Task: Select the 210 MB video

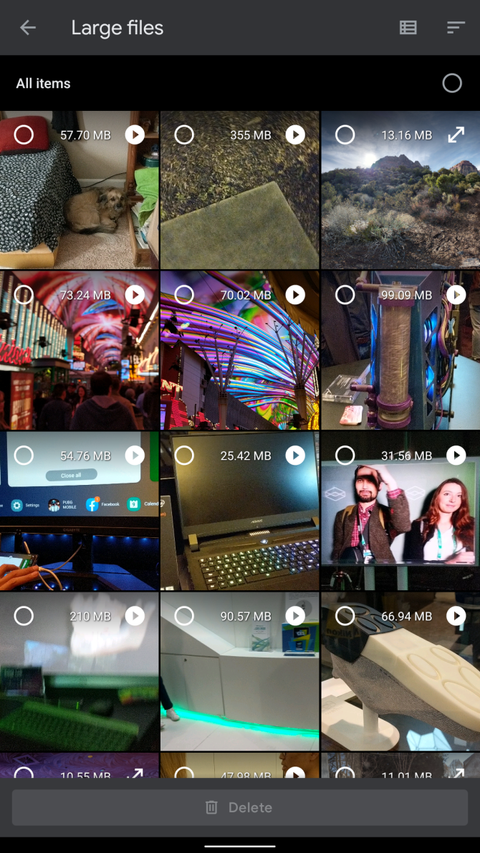Action: (x=23, y=616)
